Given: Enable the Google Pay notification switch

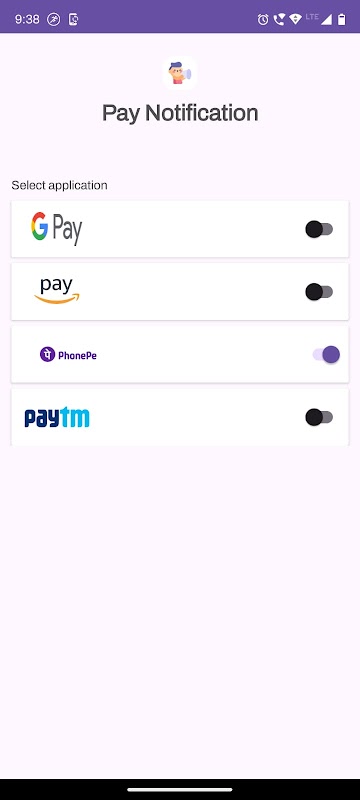Looking at the screenshot, I should click(x=319, y=229).
